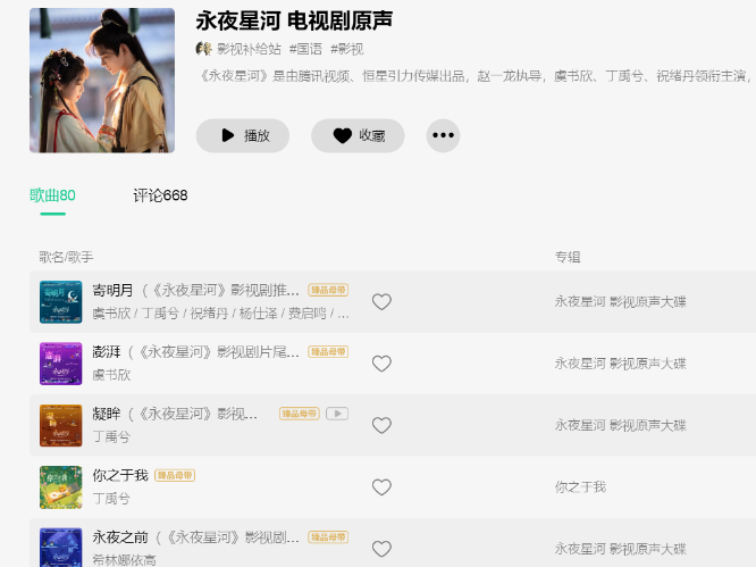Play the song 你之于我
The width and height of the screenshot is (756, 567).
coord(120,475)
